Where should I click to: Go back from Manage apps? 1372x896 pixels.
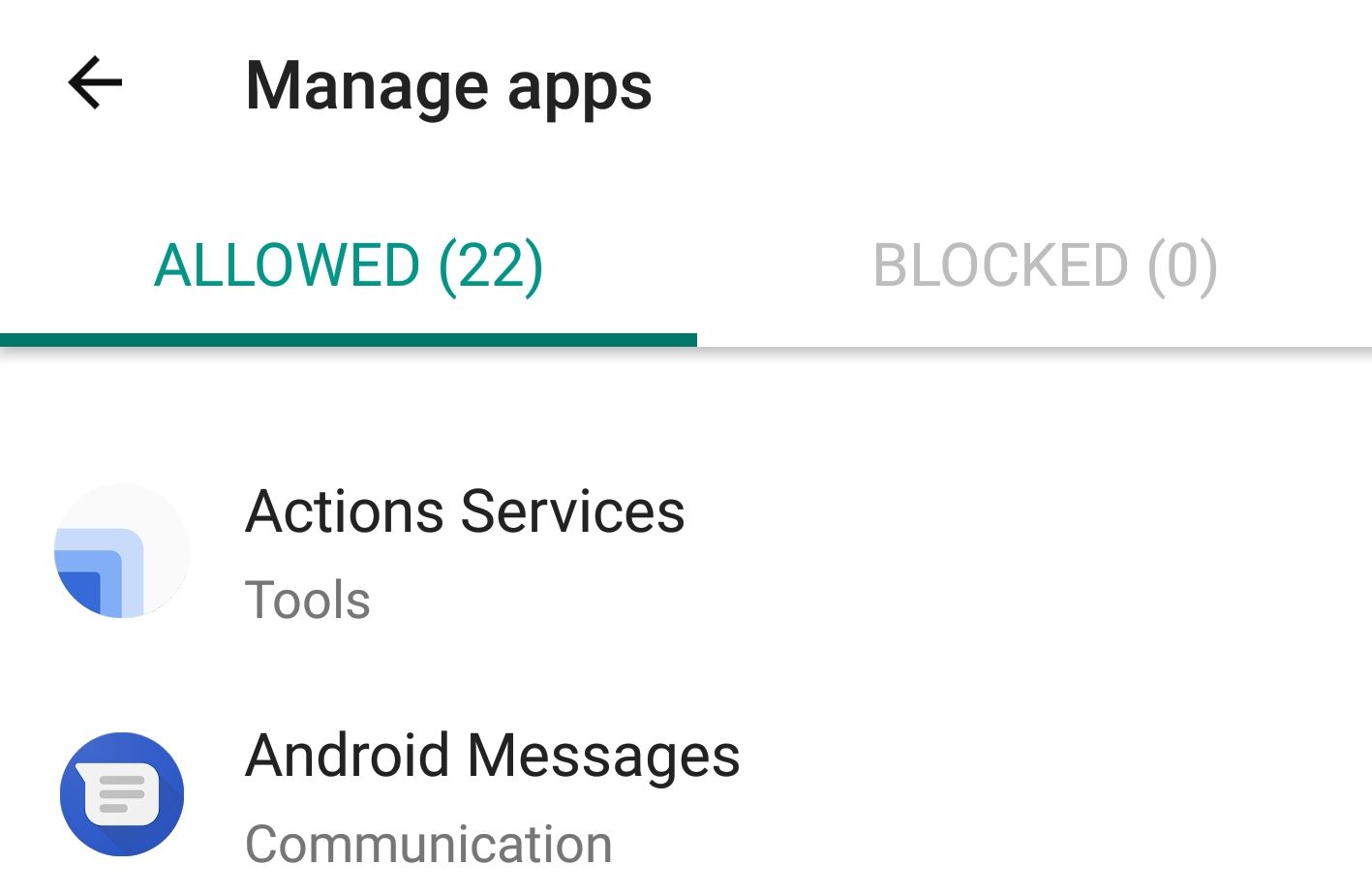click(x=95, y=83)
